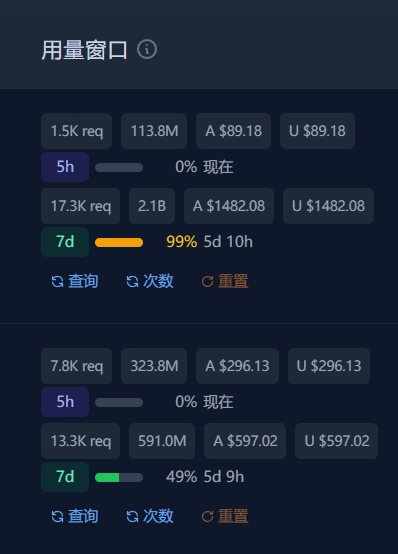Open the info icon beside 用量窗口

(x=147, y=49)
